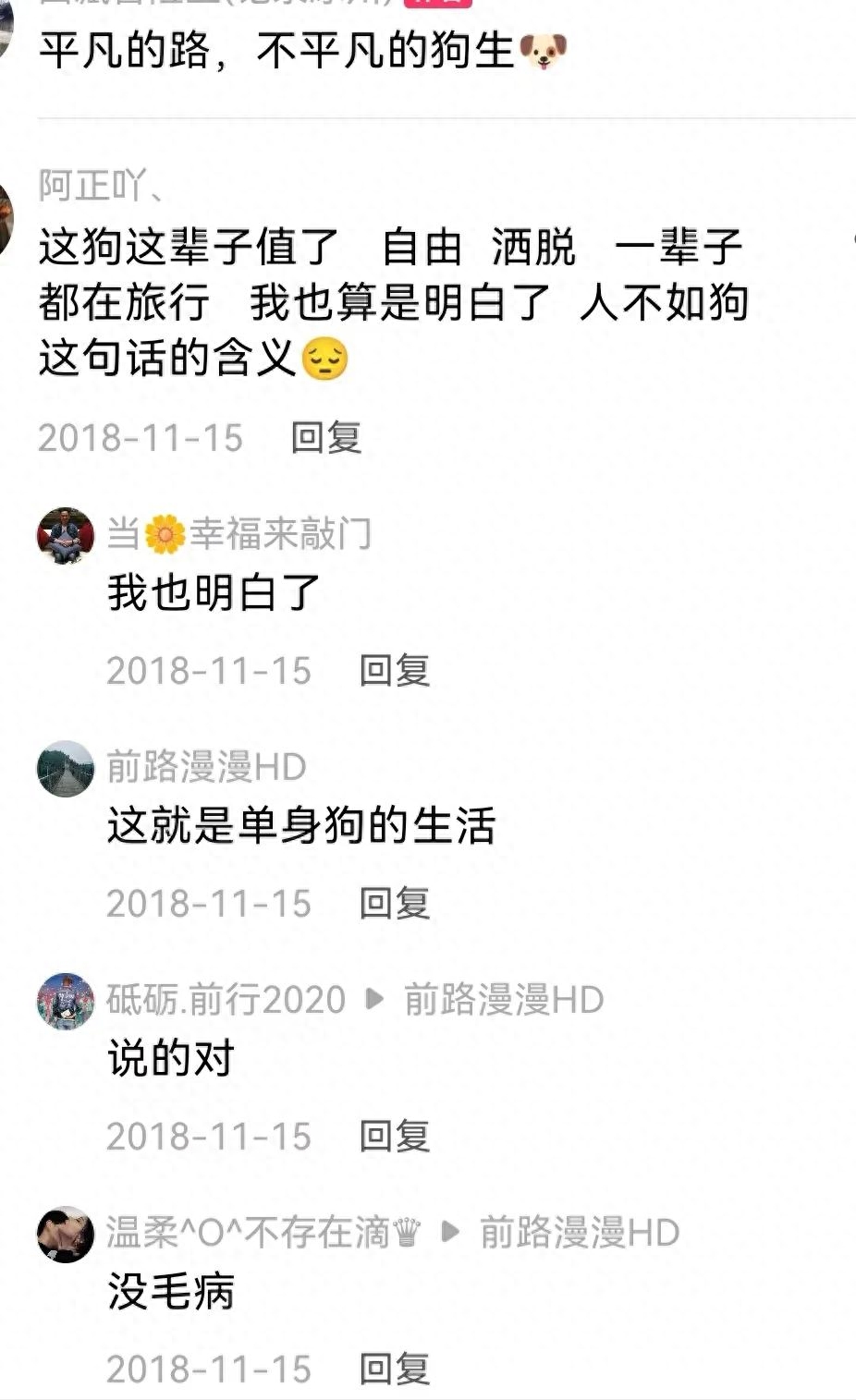Reply to the '没毛病' comment

[394, 1369]
